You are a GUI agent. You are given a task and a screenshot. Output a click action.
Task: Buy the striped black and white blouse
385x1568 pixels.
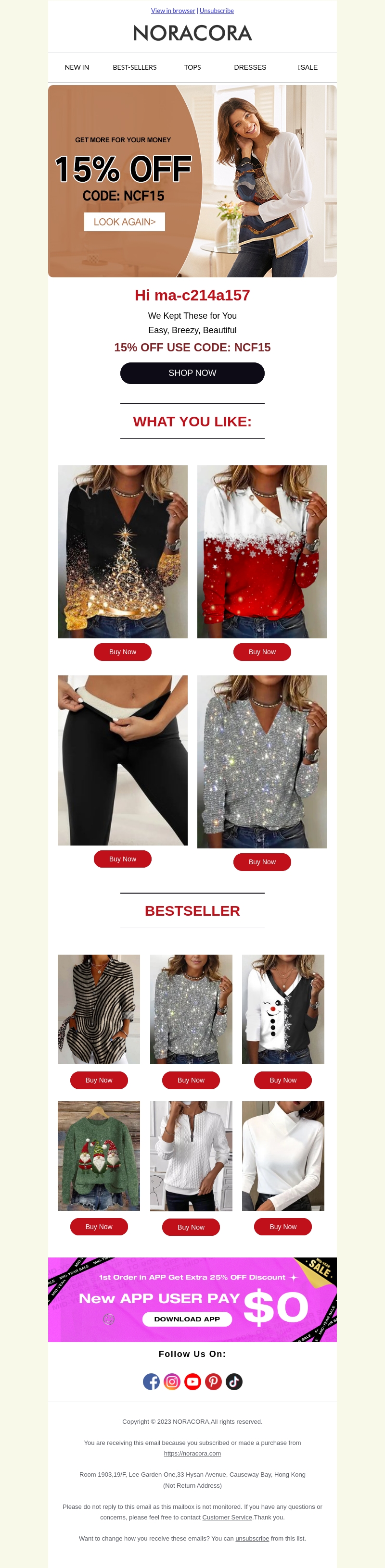[99, 1079]
